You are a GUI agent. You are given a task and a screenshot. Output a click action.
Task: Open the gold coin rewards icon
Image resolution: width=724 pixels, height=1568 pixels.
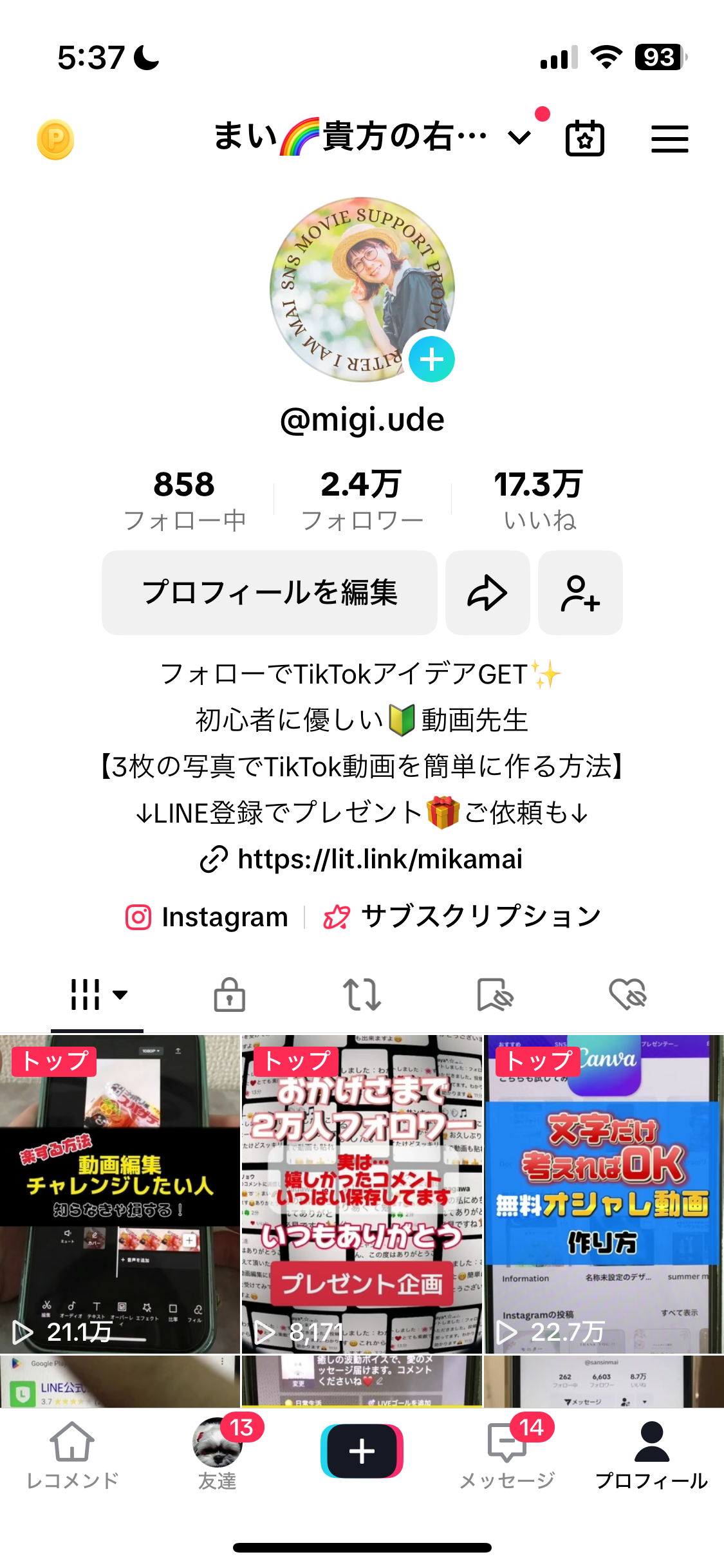[55, 140]
